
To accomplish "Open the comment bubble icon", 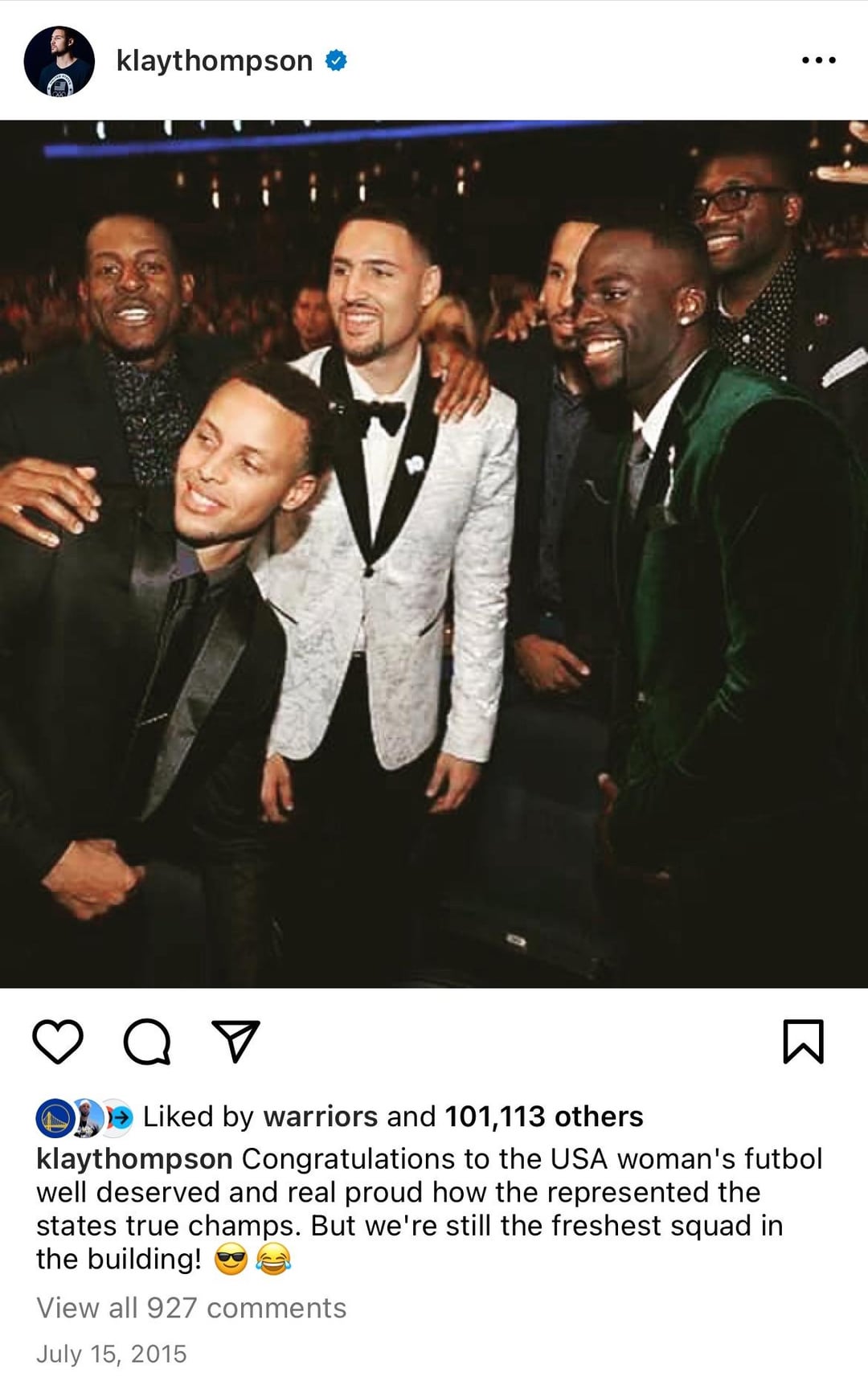I will (146, 1042).
